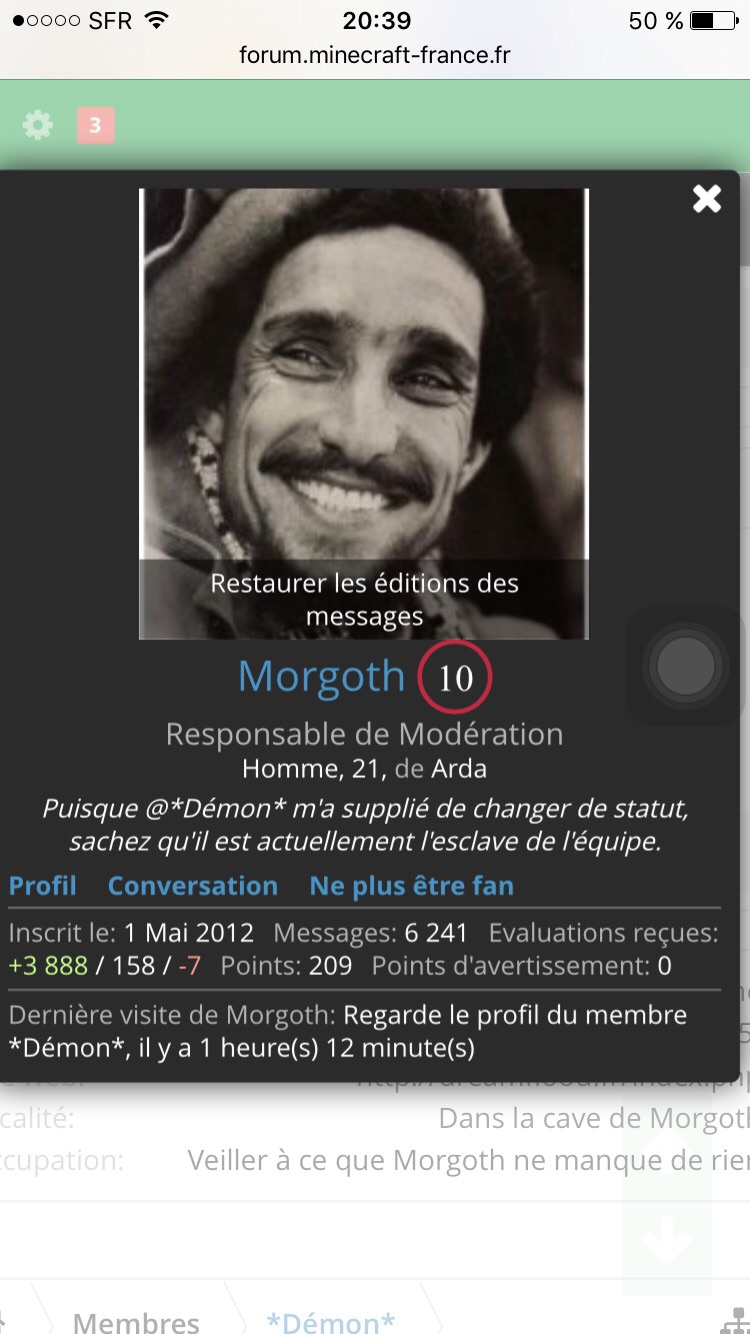Start a Conversation with Morgoth

(193, 886)
